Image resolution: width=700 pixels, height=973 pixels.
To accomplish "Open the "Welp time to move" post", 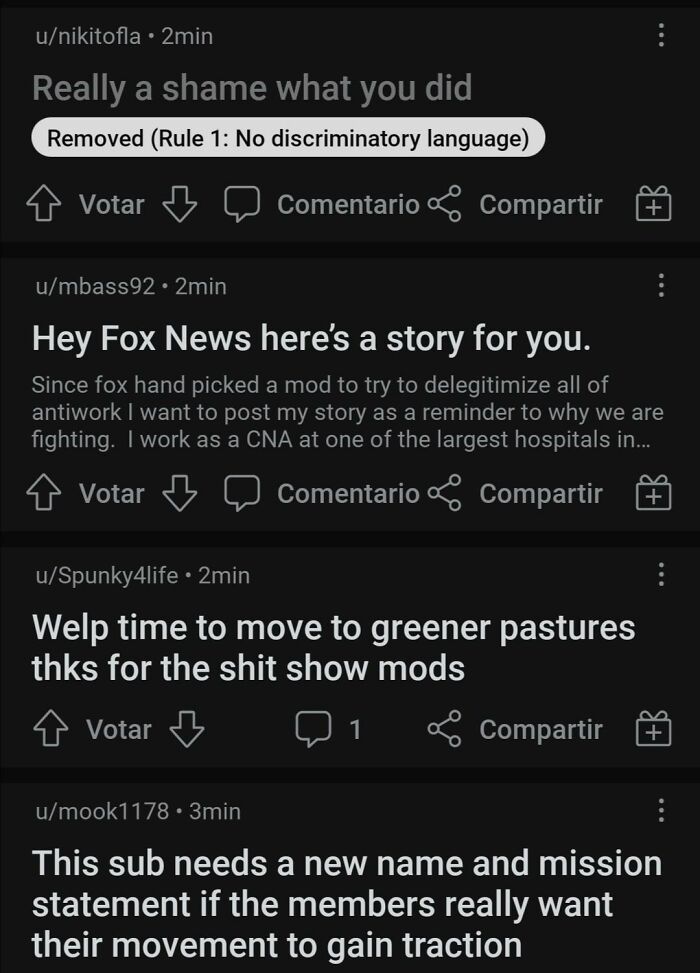I will click(333, 647).
